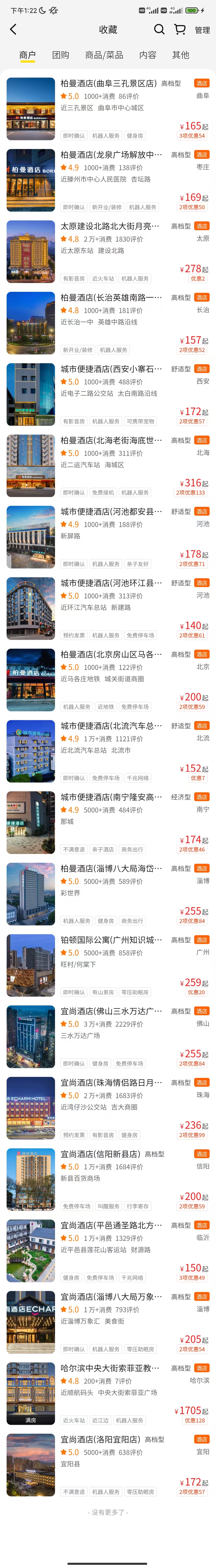Screen dimensions: 216x1568
Task: Switch to the 商品/菜品 tab
Action: coord(104,55)
